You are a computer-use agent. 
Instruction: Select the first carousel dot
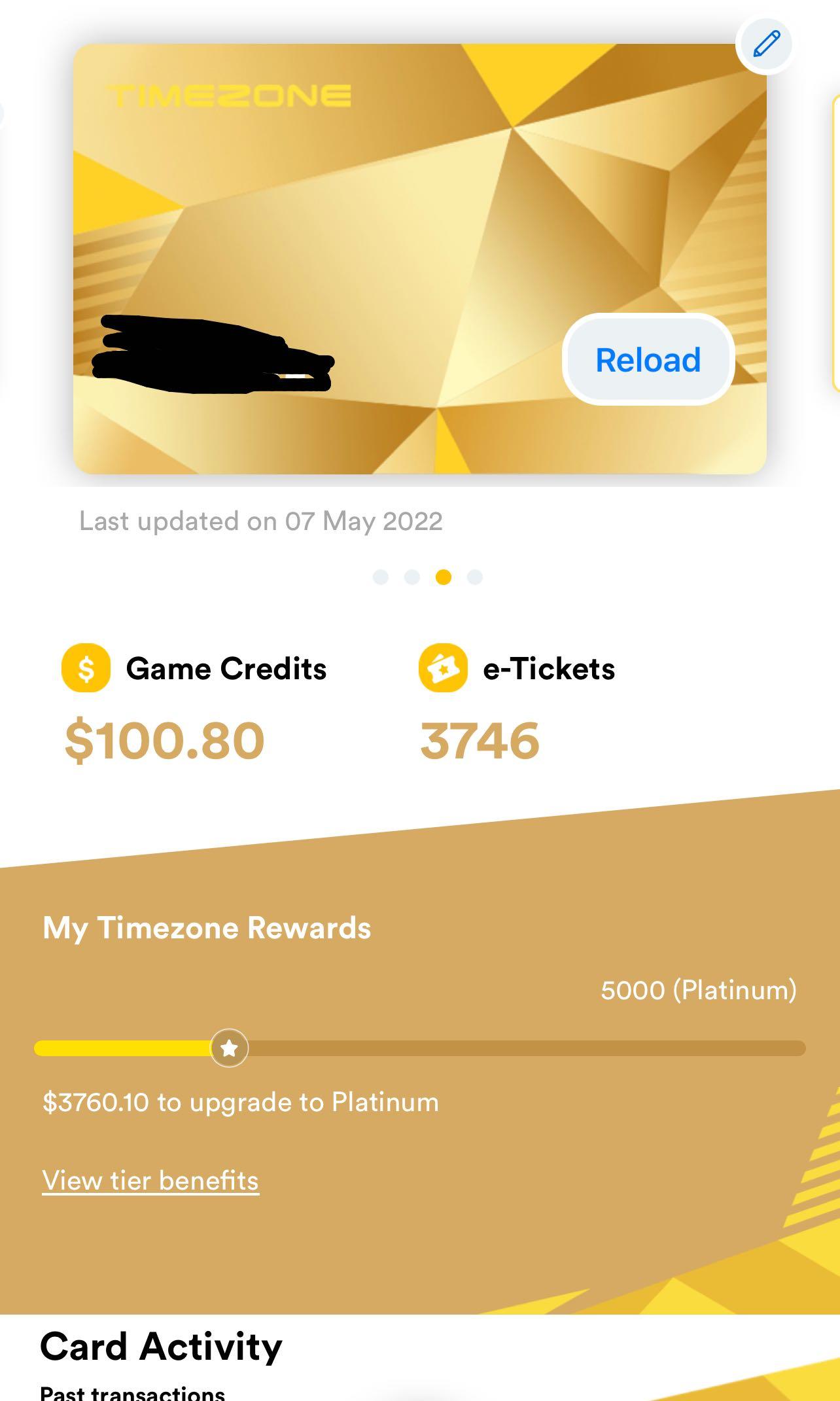[381, 576]
